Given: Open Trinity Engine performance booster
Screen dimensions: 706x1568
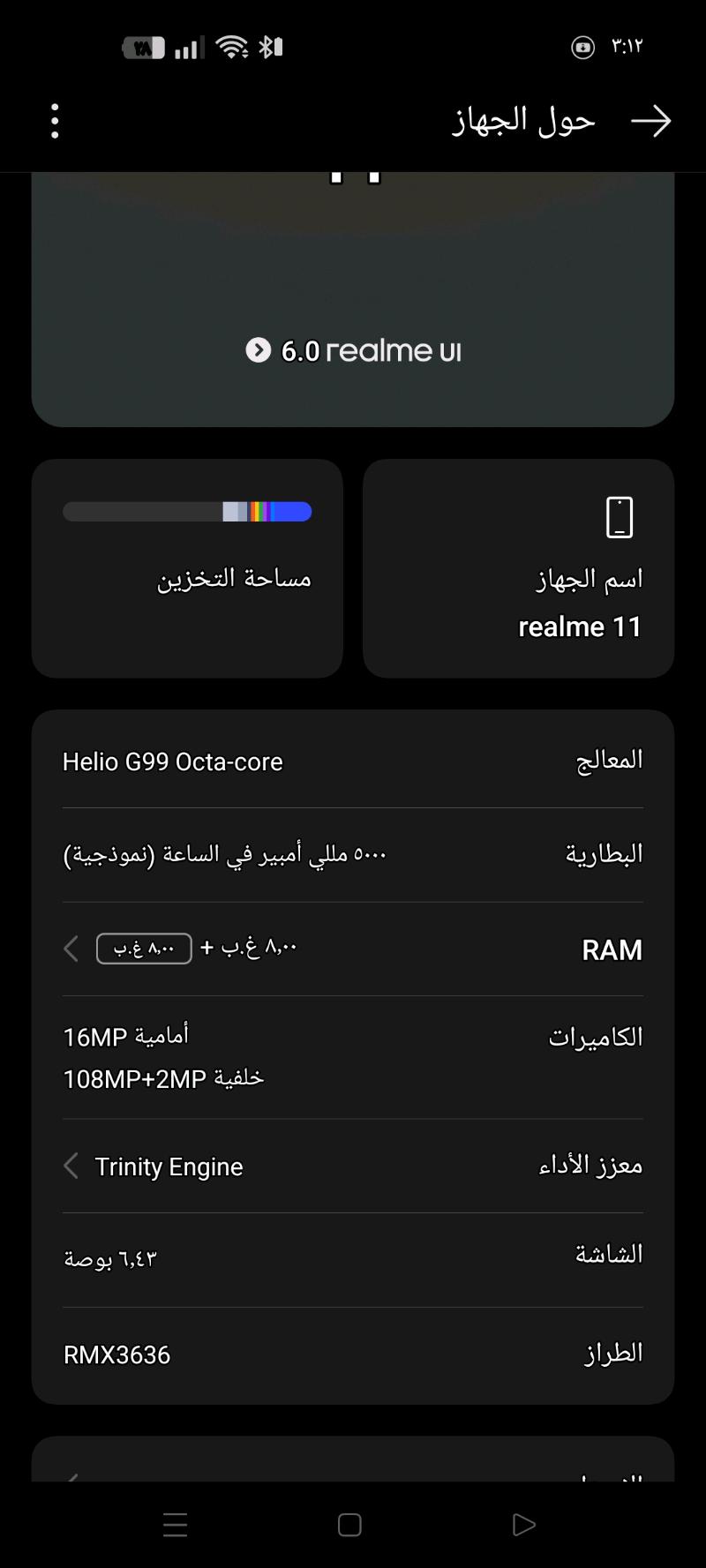Looking at the screenshot, I should [x=353, y=1166].
